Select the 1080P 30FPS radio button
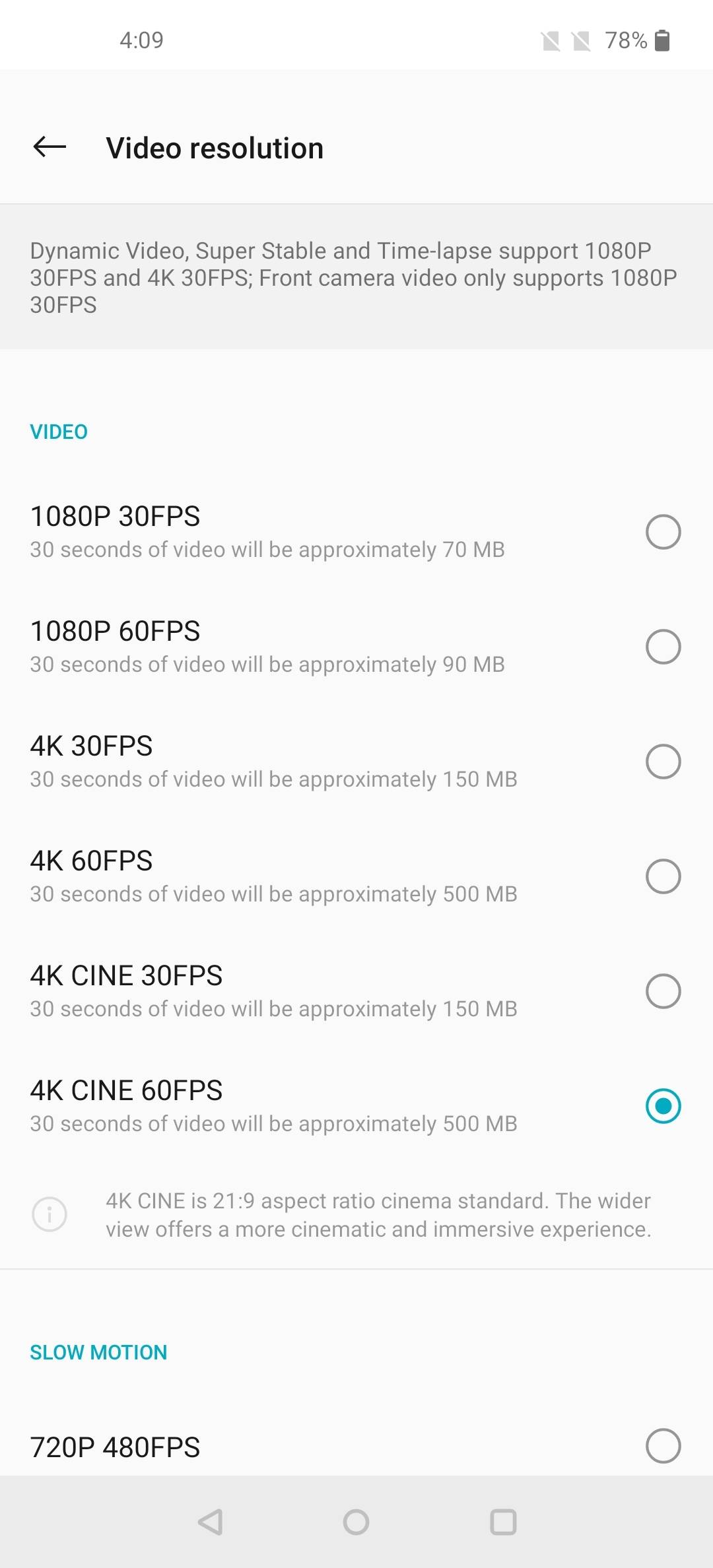This screenshot has height=1568, width=713. click(663, 532)
